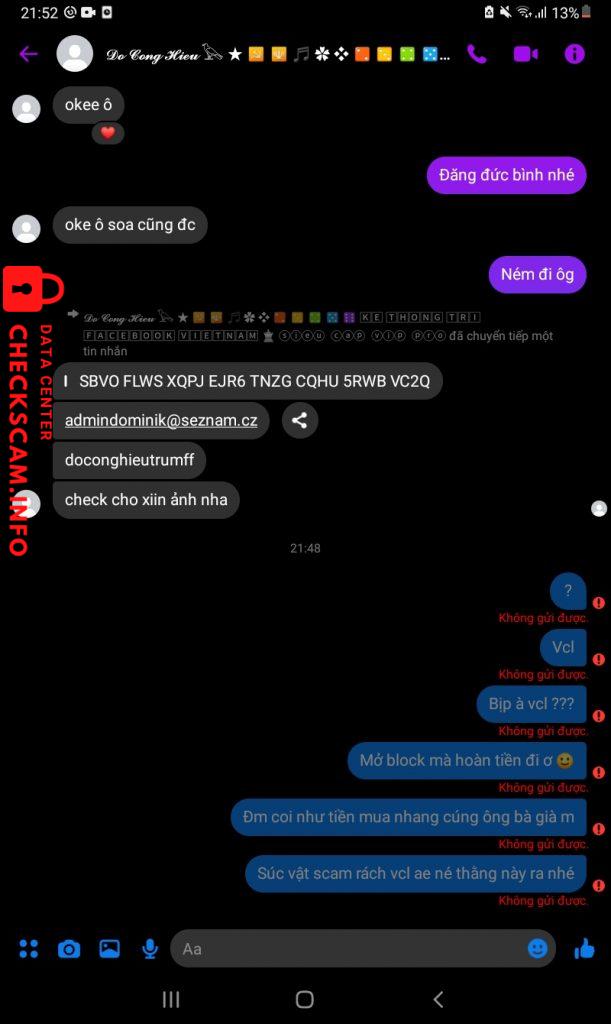Screen dimensions: 611x1024
Task: Tap the error icon next to "Vcl" message
Action: tap(599, 659)
